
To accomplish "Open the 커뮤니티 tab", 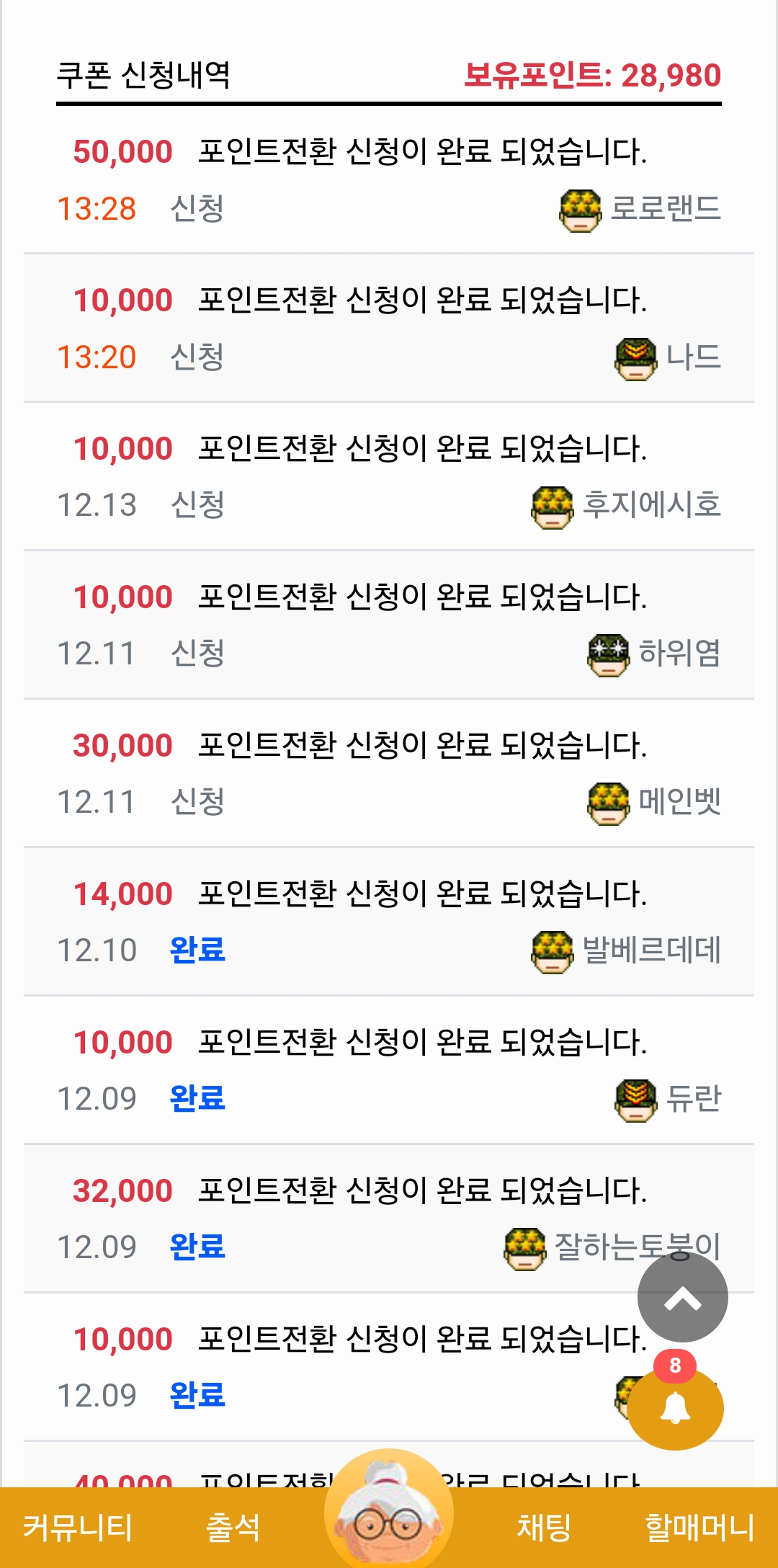I will tap(78, 1528).
